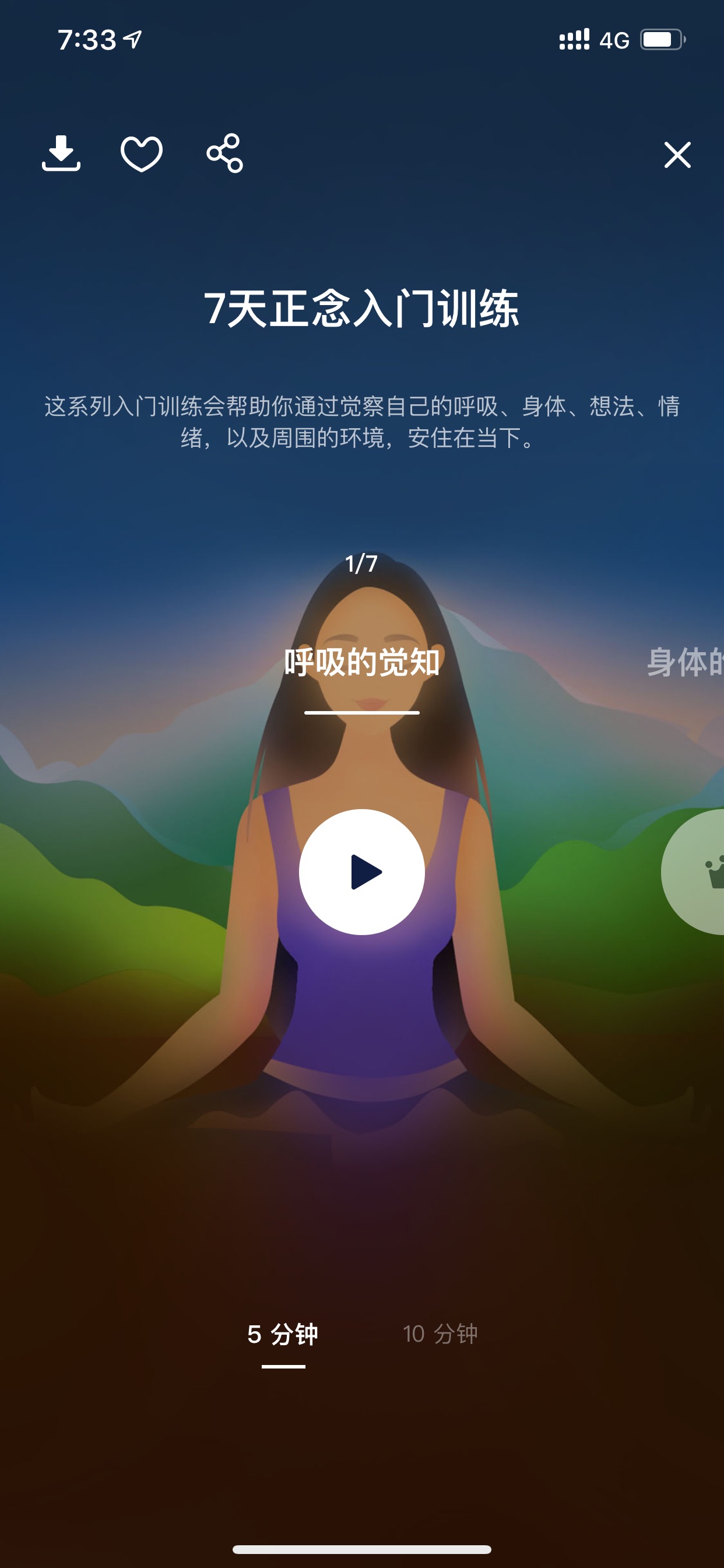Tap the locked crown session button
This screenshot has height=1568, width=724.
[x=693, y=871]
